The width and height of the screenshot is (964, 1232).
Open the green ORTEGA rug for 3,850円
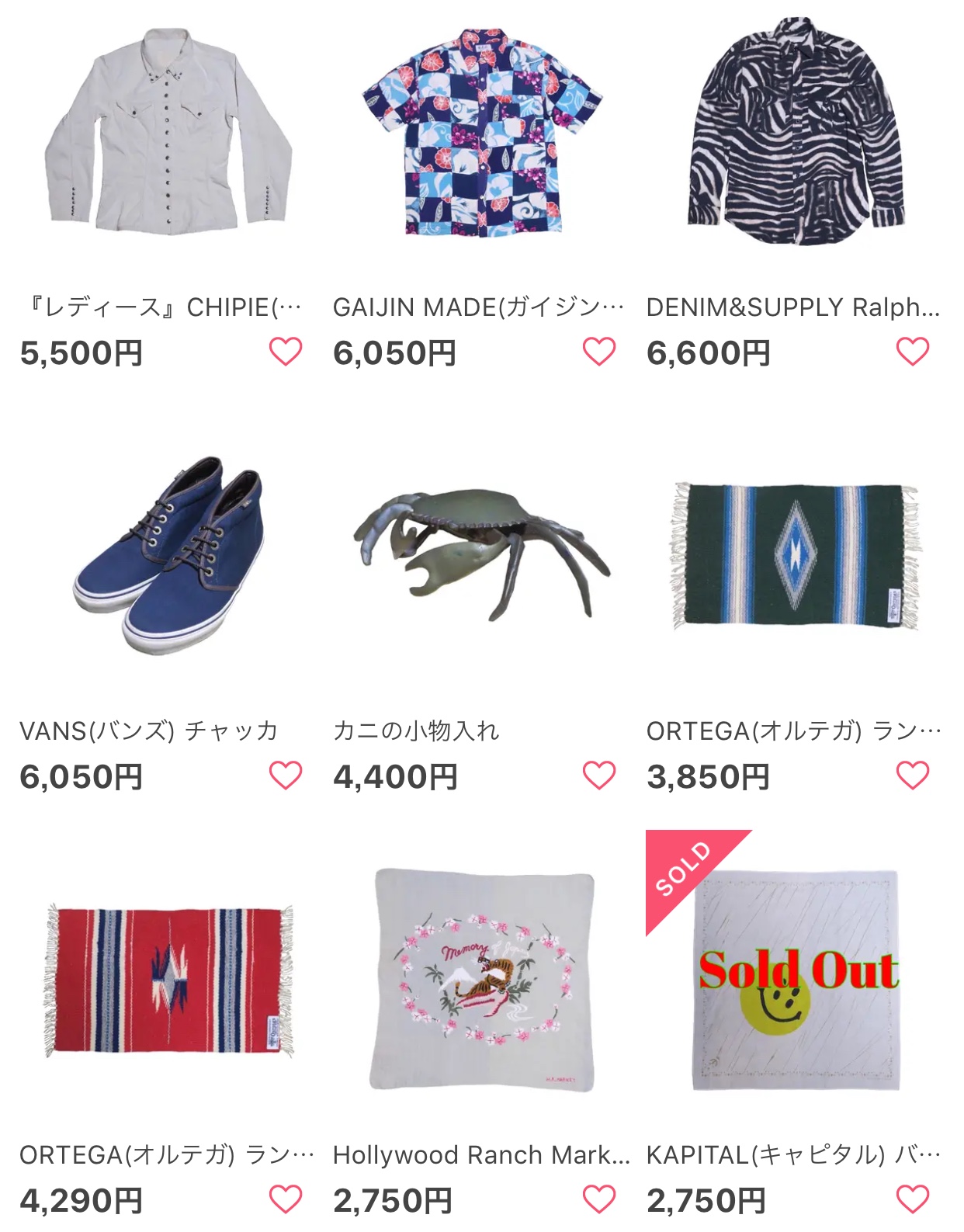796,555
